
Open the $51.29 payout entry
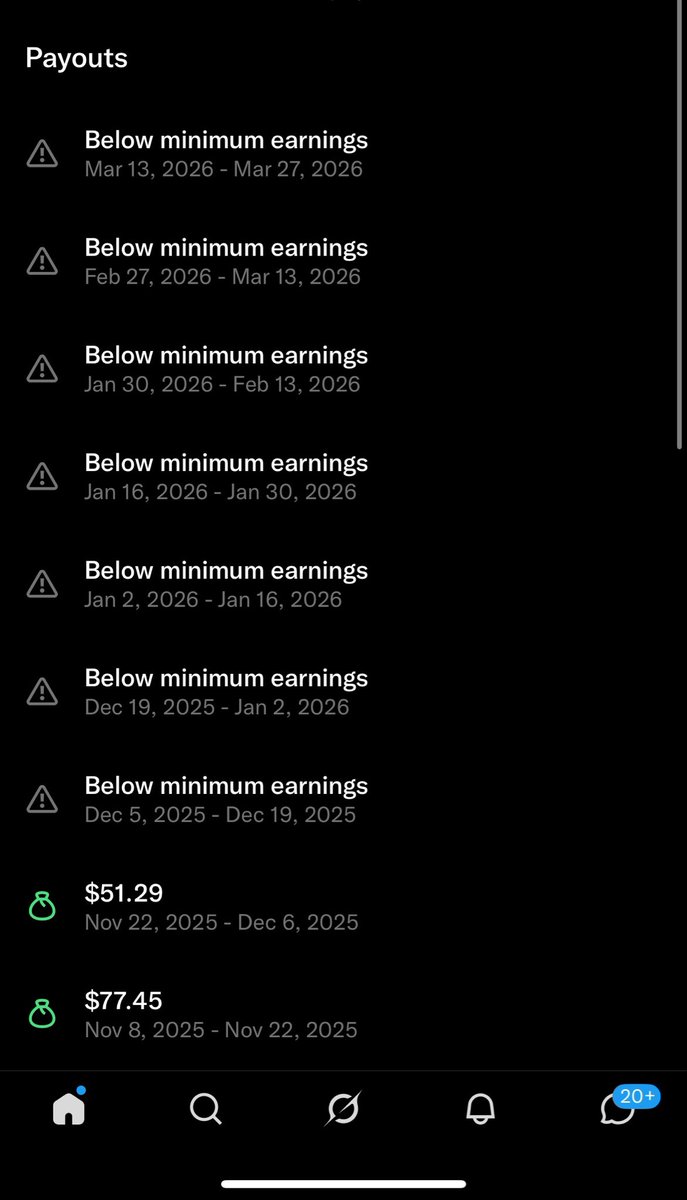(343, 906)
